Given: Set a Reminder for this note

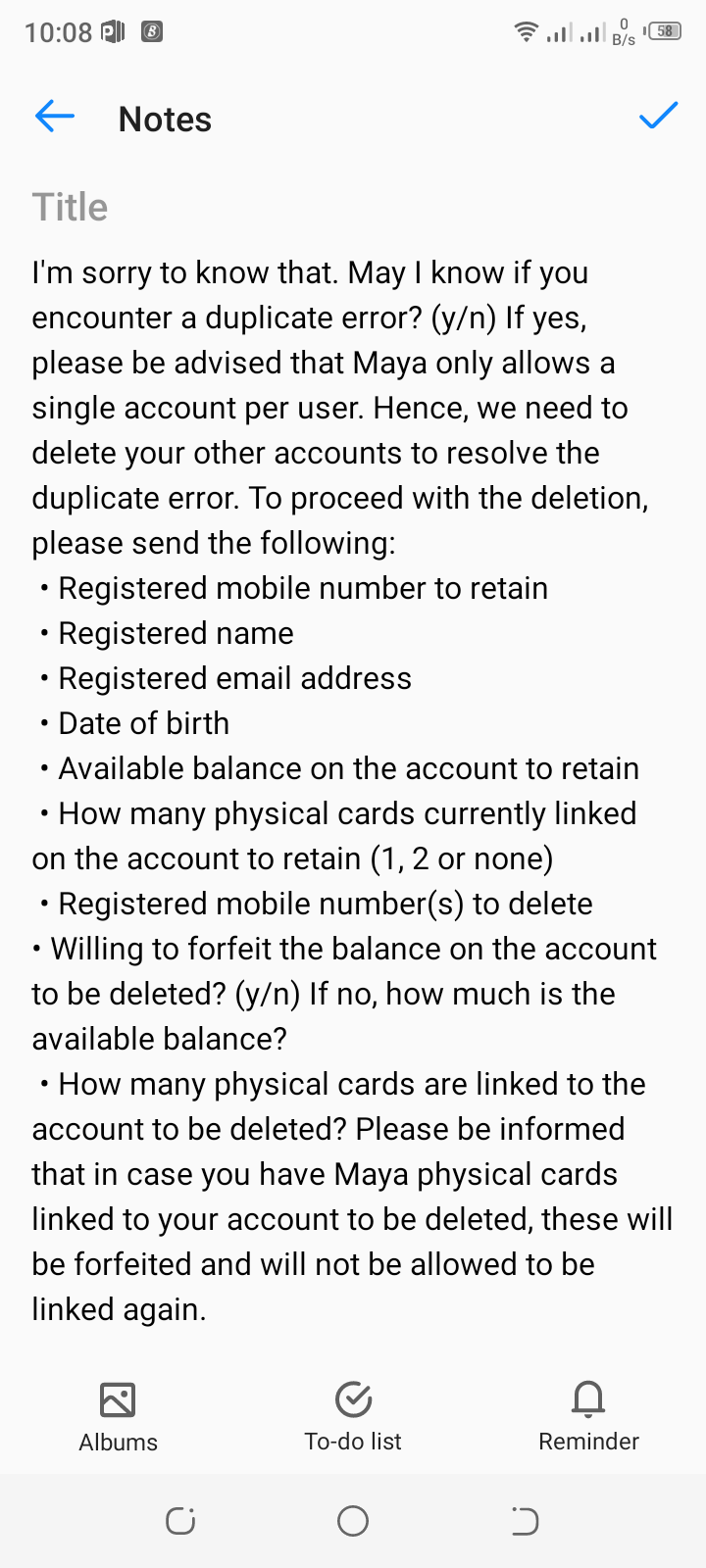Looking at the screenshot, I should (588, 1417).
